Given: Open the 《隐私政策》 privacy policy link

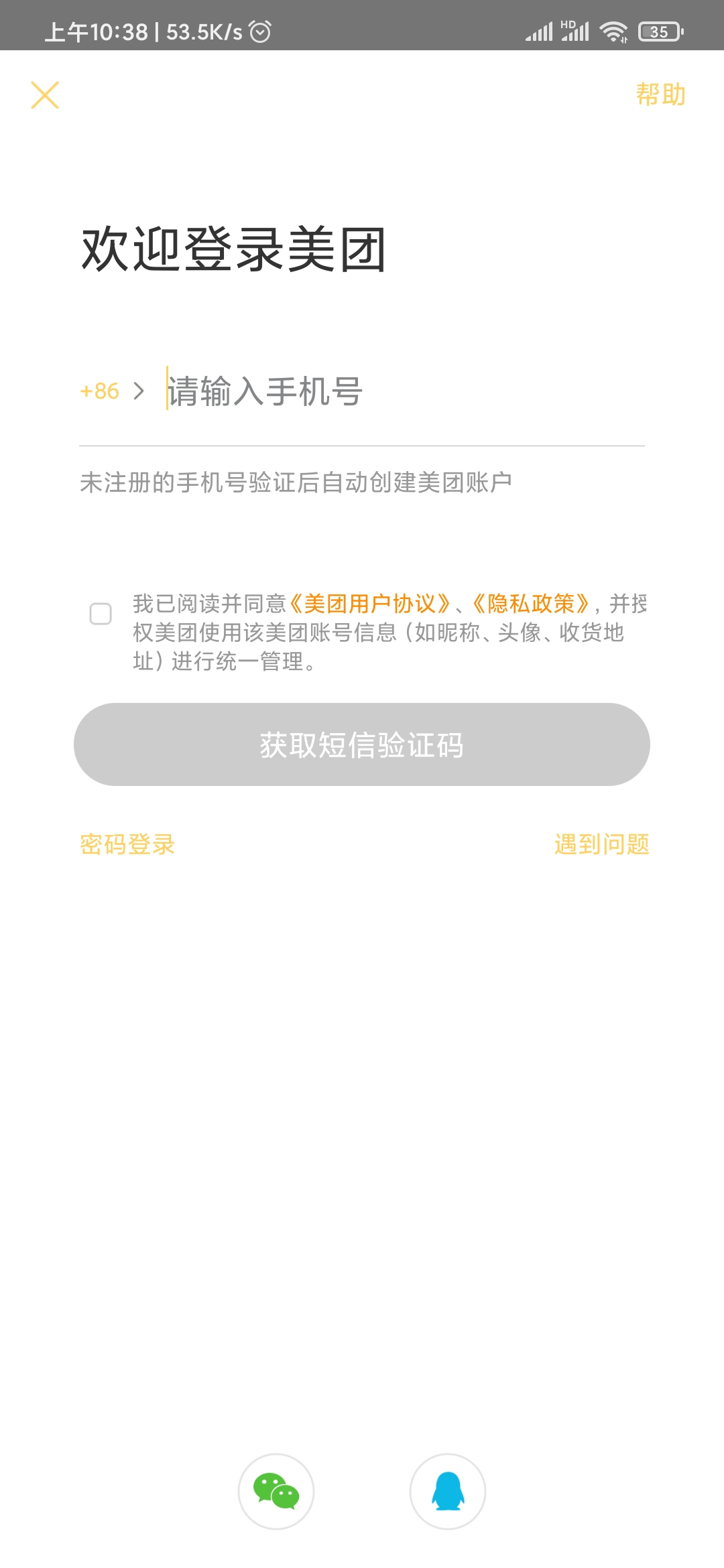Looking at the screenshot, I should click(531, 602).
